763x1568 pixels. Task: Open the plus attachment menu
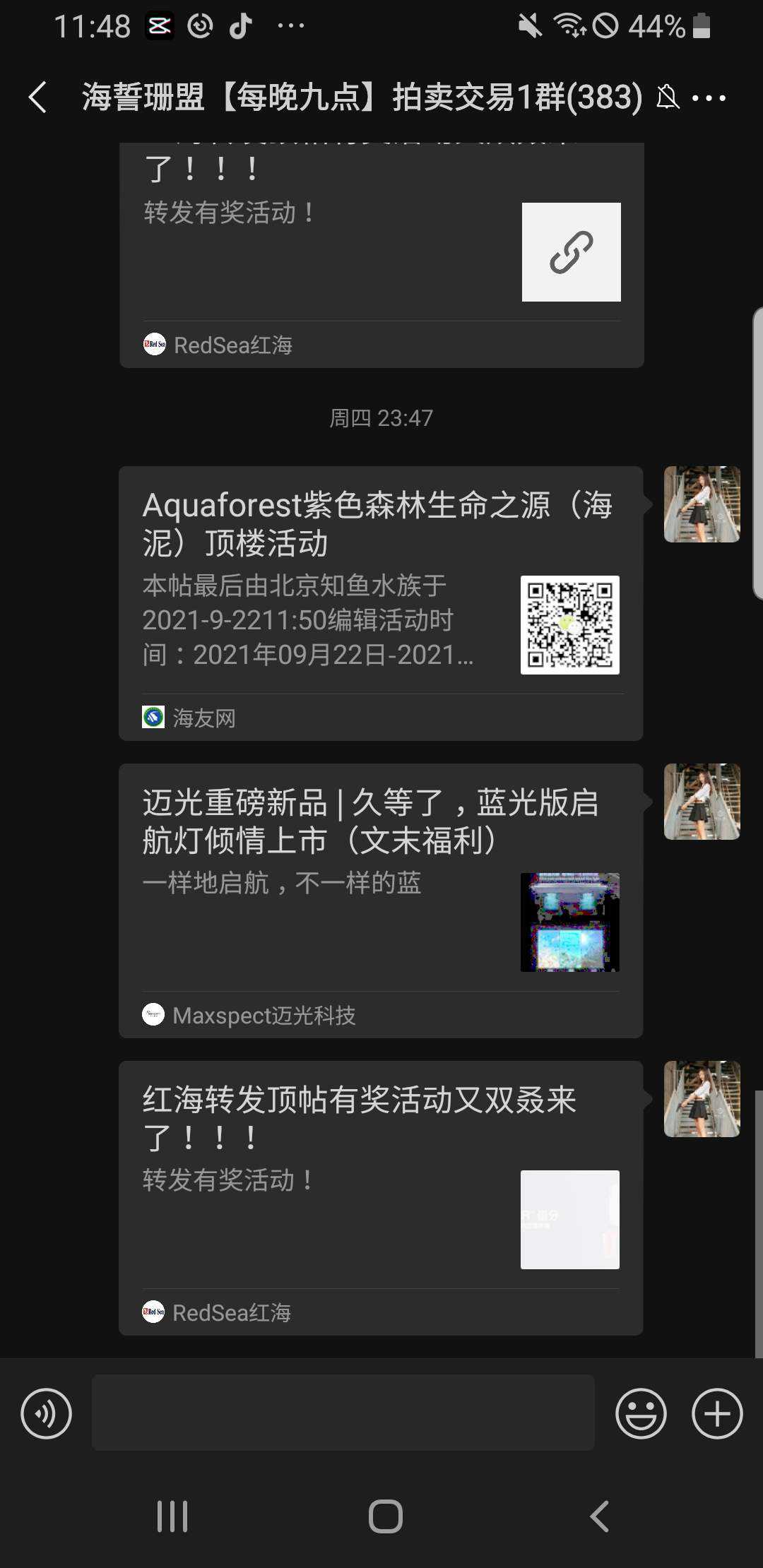click(x=717, y=1413)
